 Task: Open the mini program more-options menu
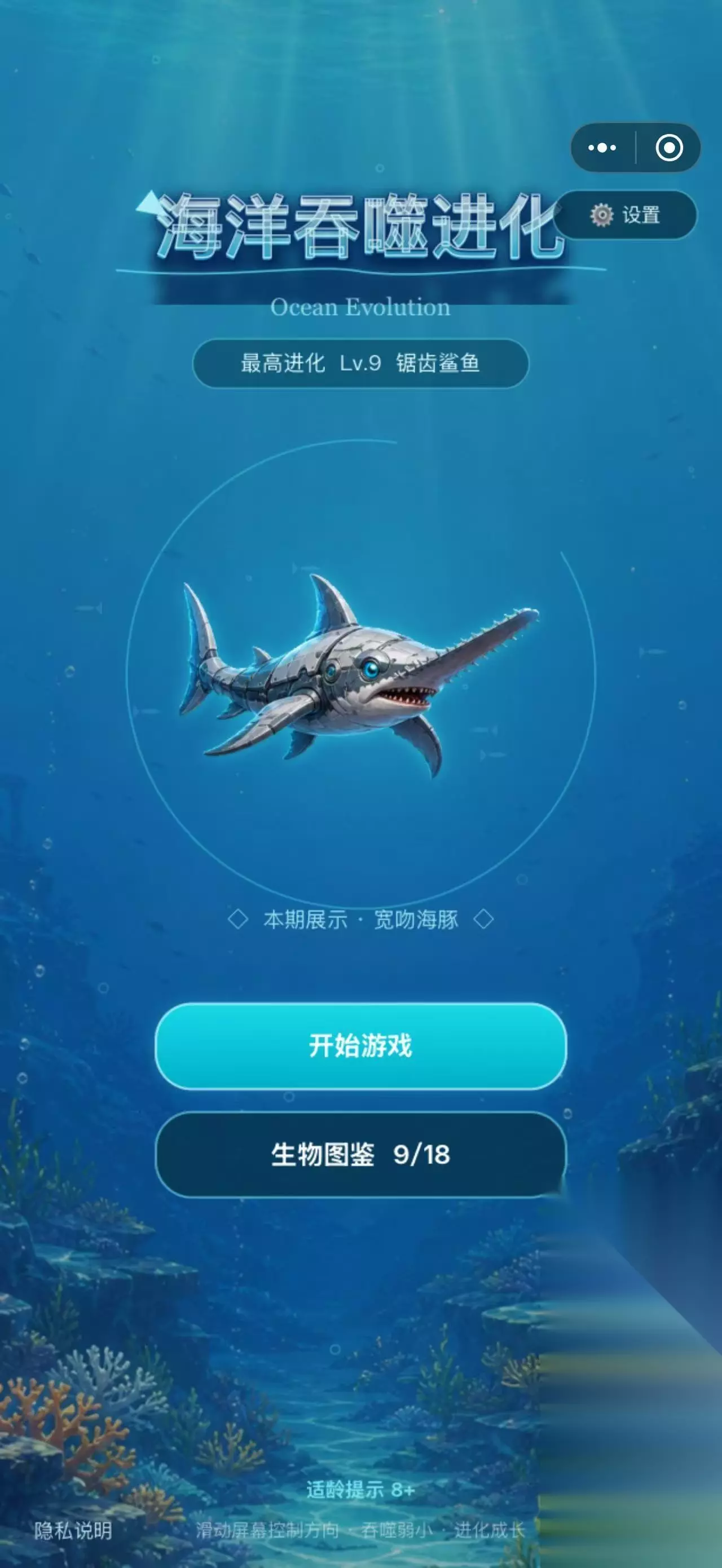pyautogui.click(x=602, y=147)
